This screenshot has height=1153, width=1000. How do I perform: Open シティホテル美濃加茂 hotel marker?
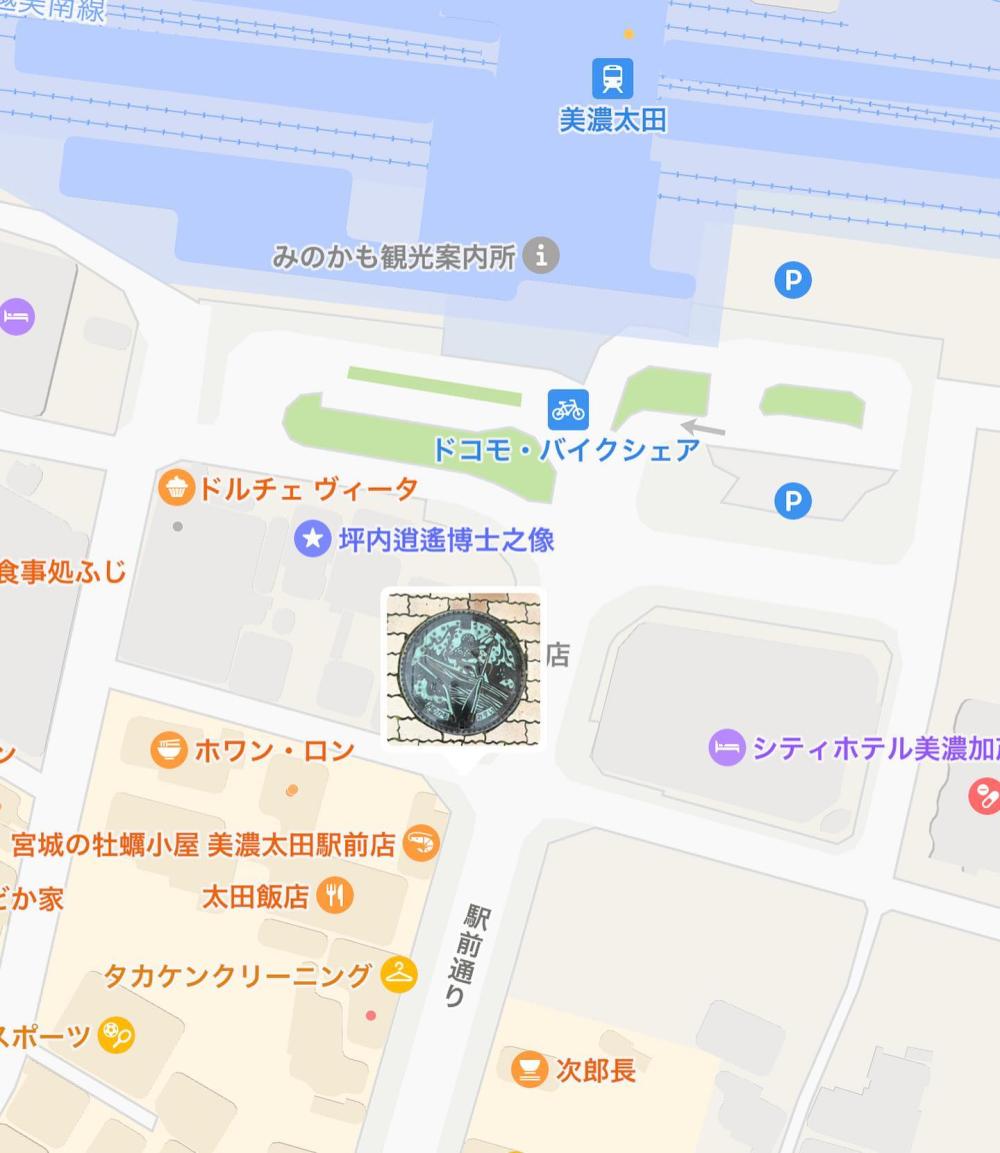coord(727,747)
